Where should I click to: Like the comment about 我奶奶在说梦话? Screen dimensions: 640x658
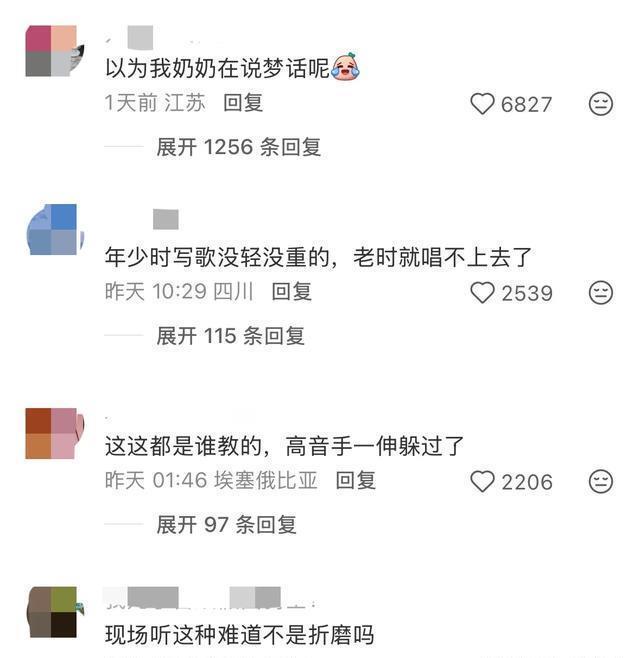tap(483, 104)
